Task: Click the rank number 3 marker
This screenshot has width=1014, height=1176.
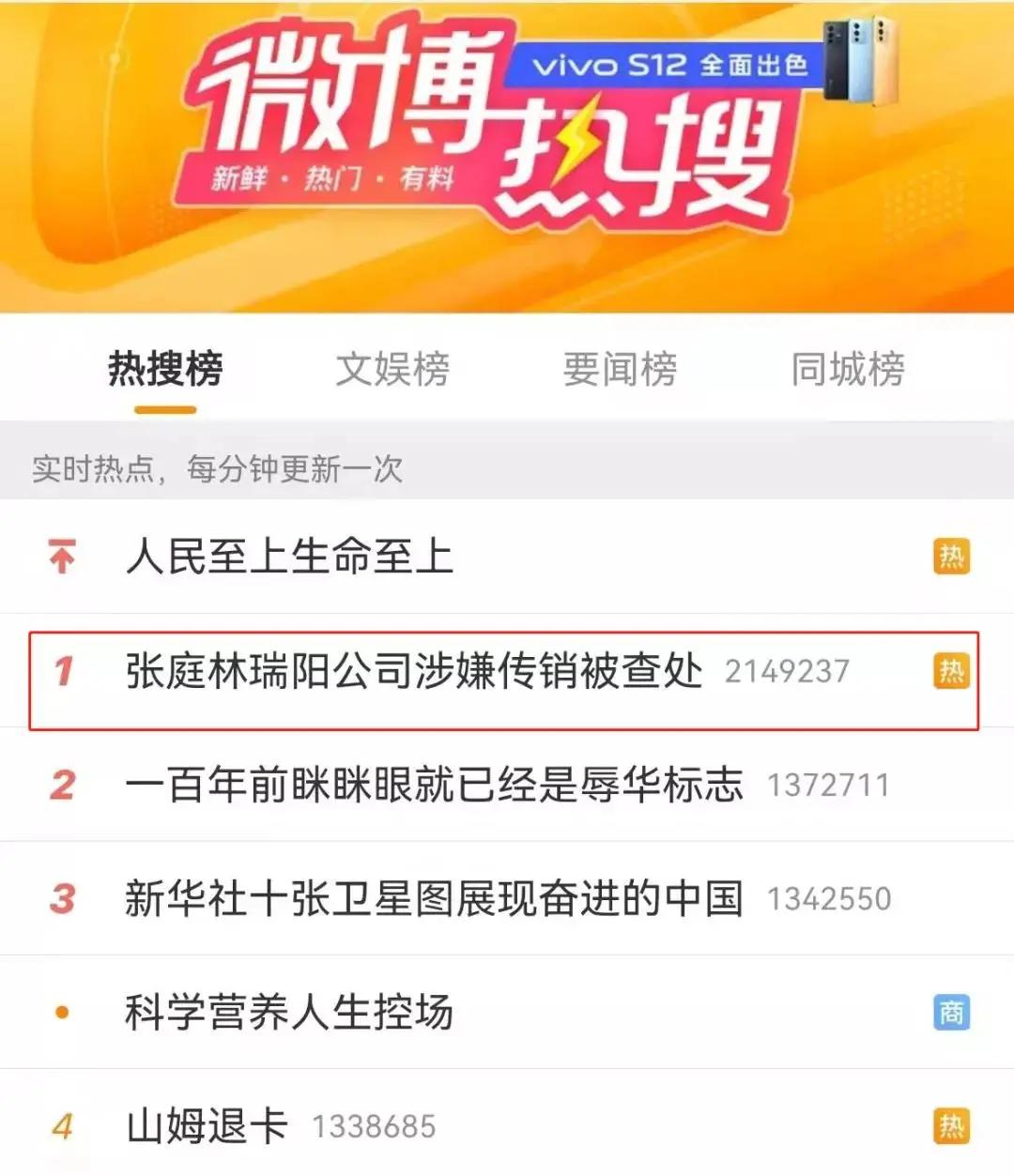Action: 63,896
